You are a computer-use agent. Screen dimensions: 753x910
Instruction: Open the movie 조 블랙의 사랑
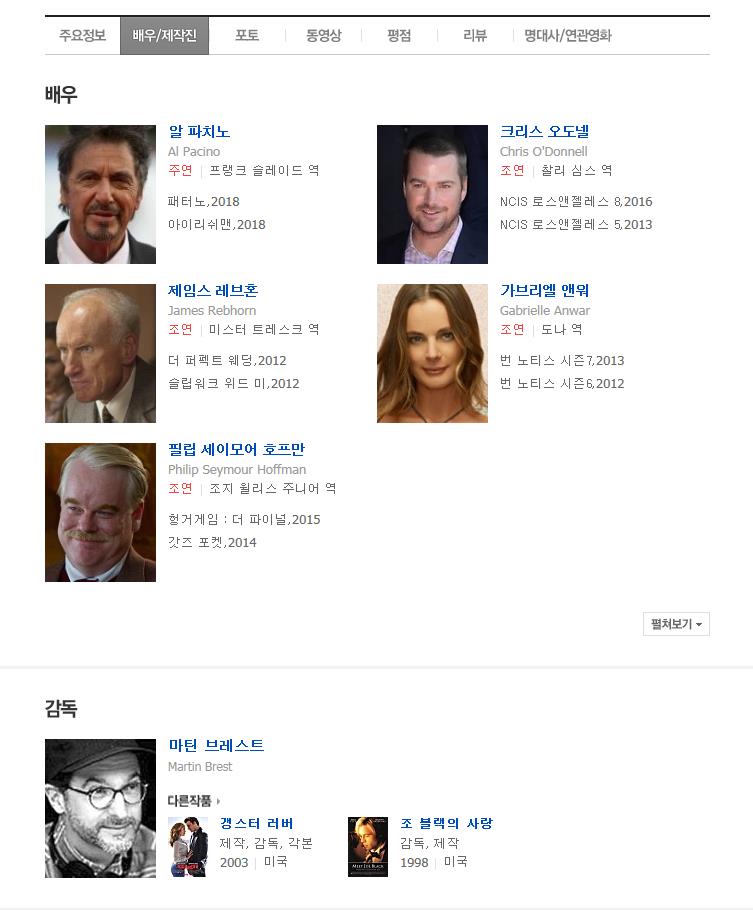446,824
